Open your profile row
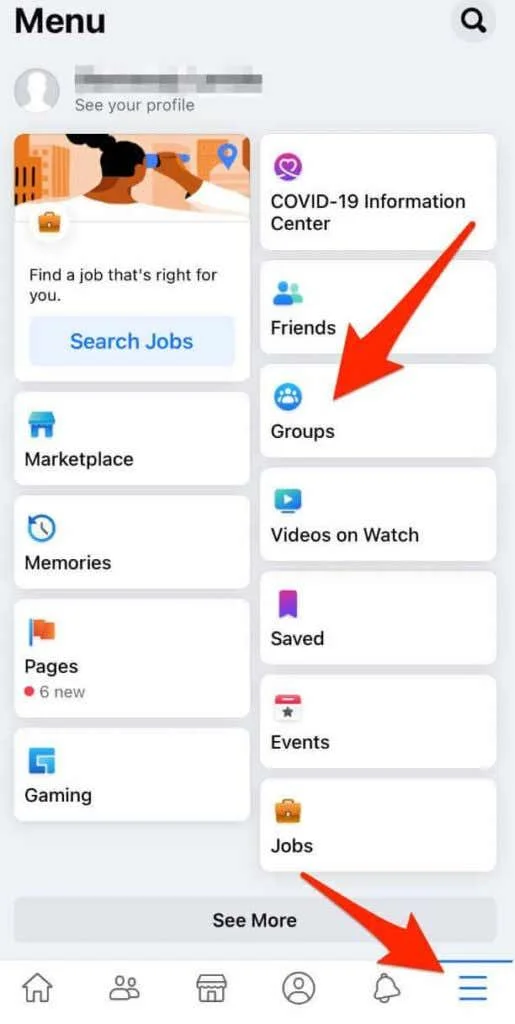This screenshot has width=515, height=1024. coord(138,90)
